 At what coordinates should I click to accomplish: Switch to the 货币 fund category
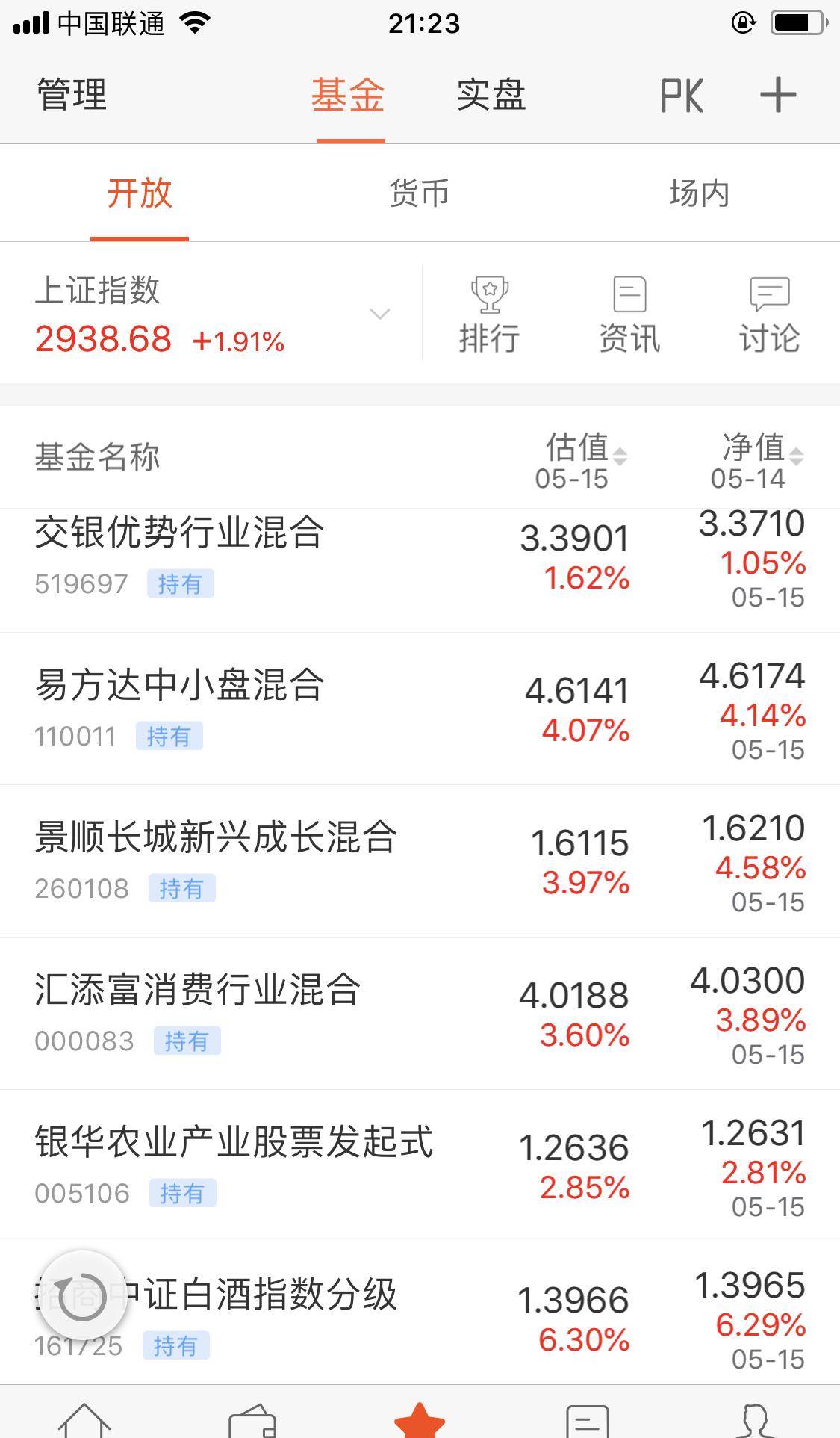(420, 193)
